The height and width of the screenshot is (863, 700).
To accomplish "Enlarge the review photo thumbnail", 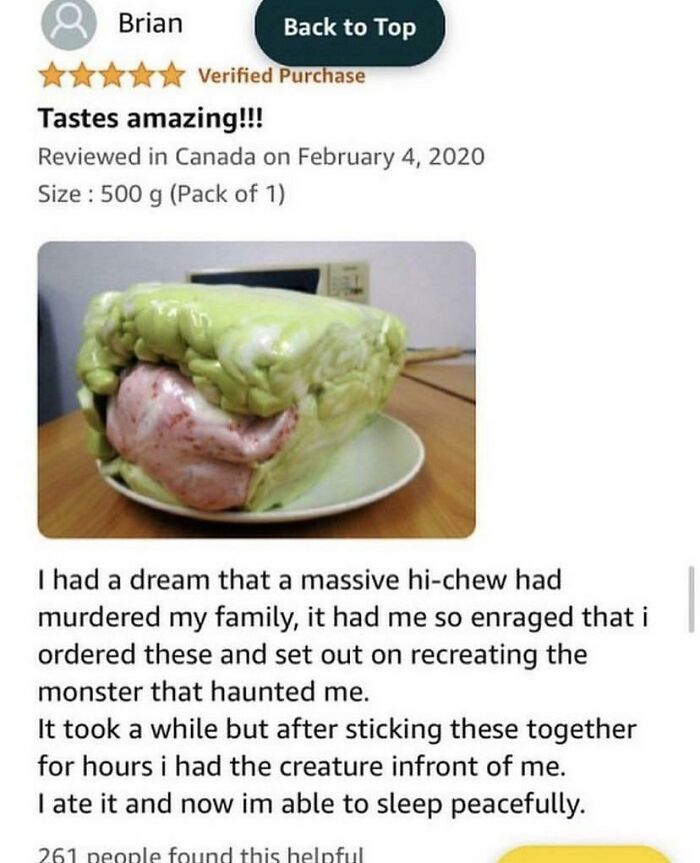I will 256,389.
